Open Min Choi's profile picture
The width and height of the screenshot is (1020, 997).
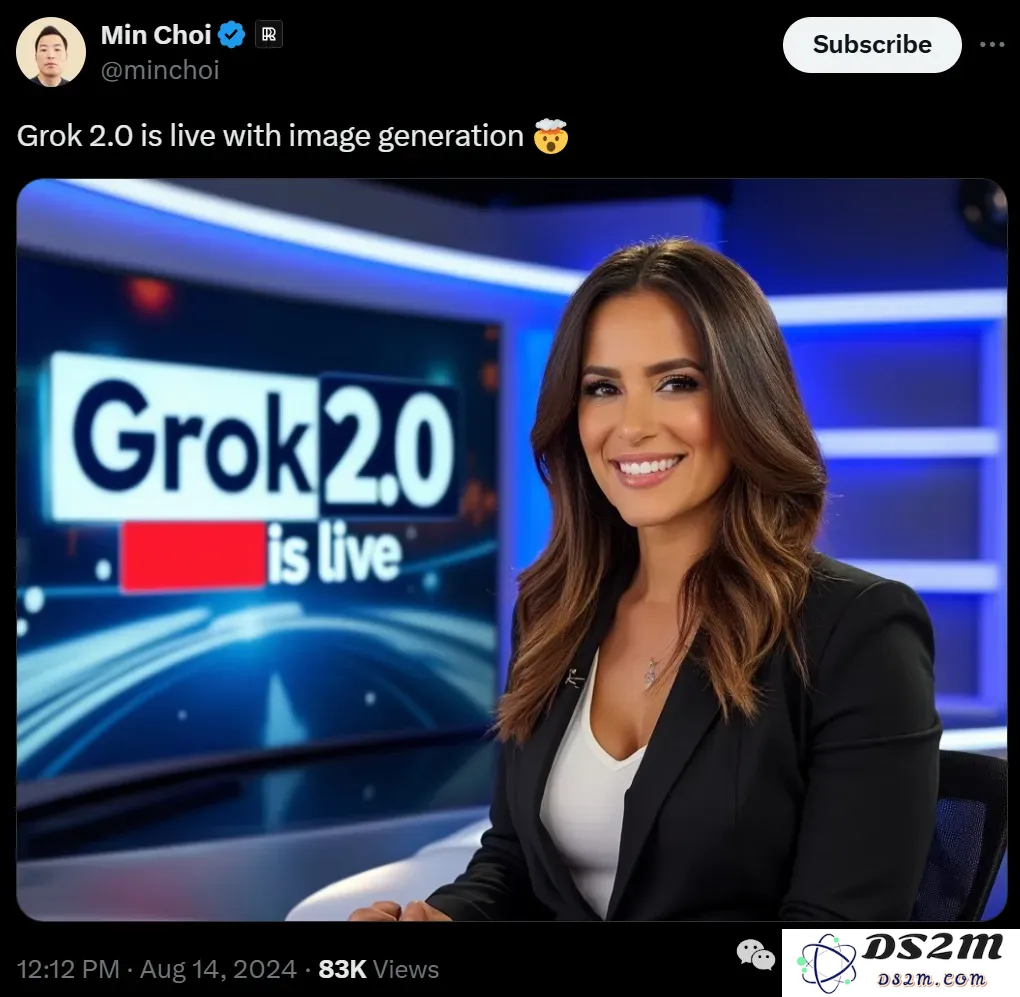click(x=50, y=52)
